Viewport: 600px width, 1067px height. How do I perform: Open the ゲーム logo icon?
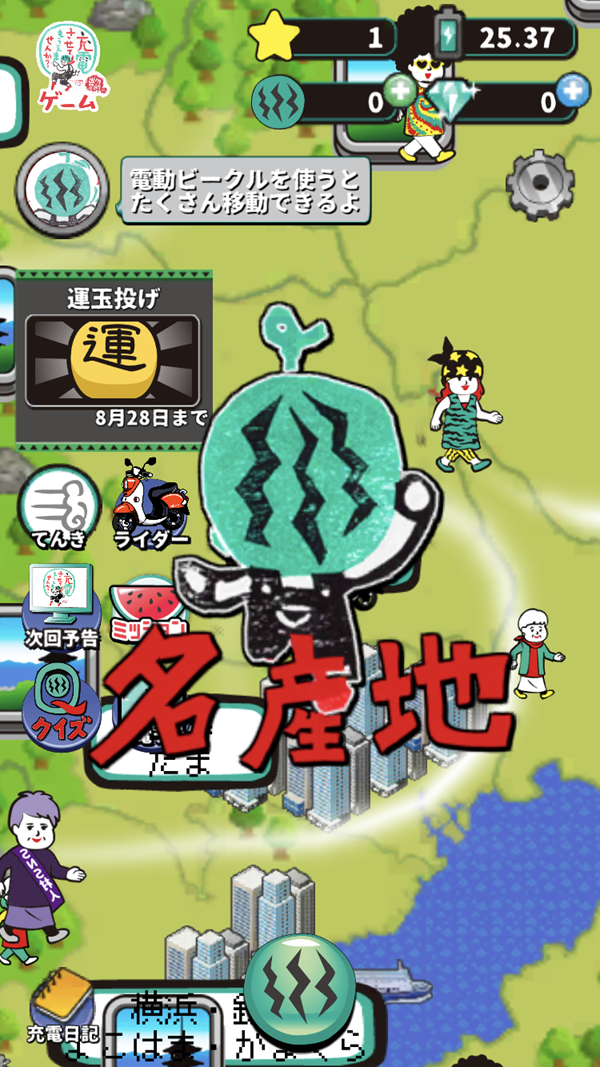(69, 66)
